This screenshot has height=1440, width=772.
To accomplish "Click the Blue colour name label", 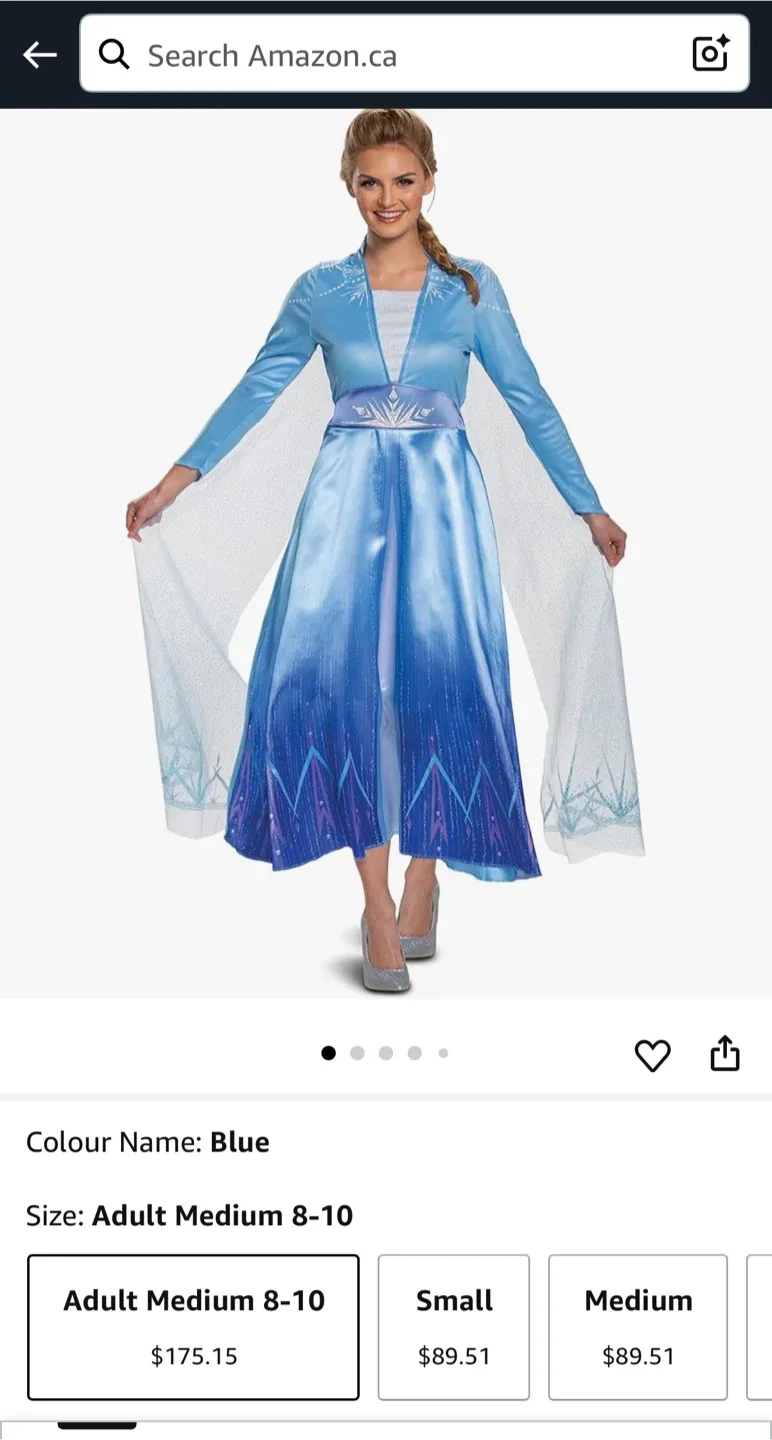I will 240,1142.
